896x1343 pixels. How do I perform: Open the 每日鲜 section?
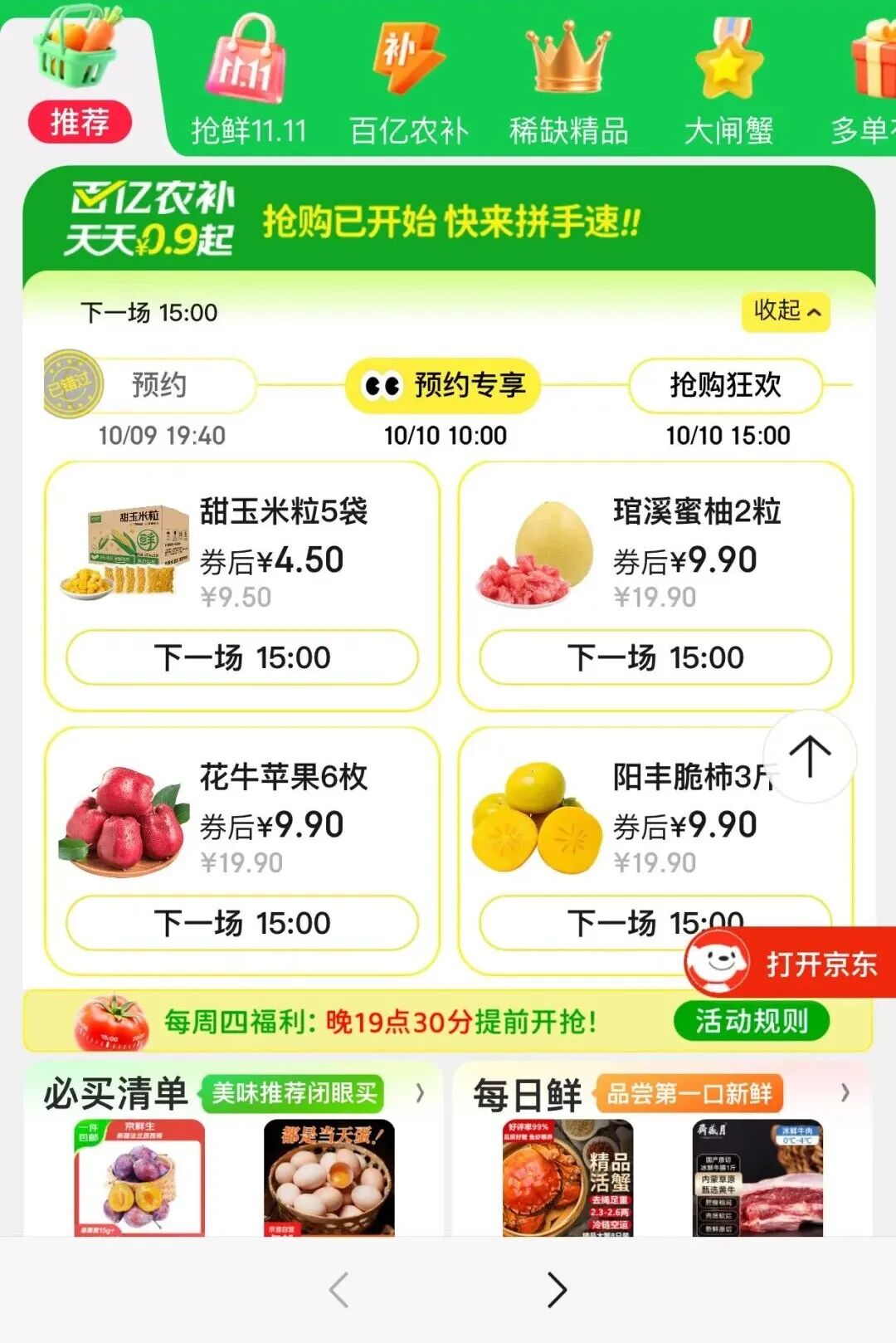click(x=528, y=1094)
